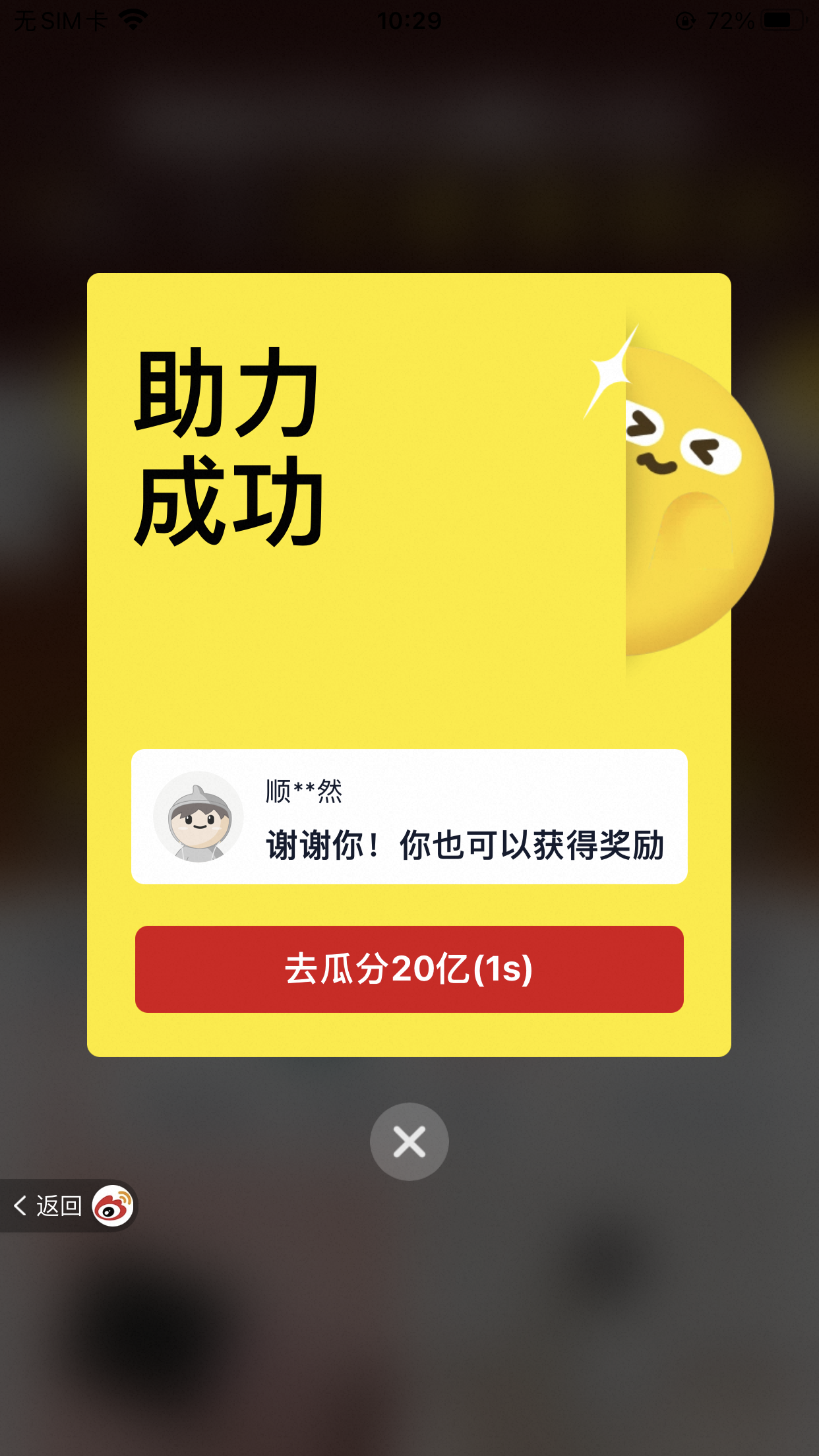Close the 助力成功 popup
819x1456 pixels.
409,1141
